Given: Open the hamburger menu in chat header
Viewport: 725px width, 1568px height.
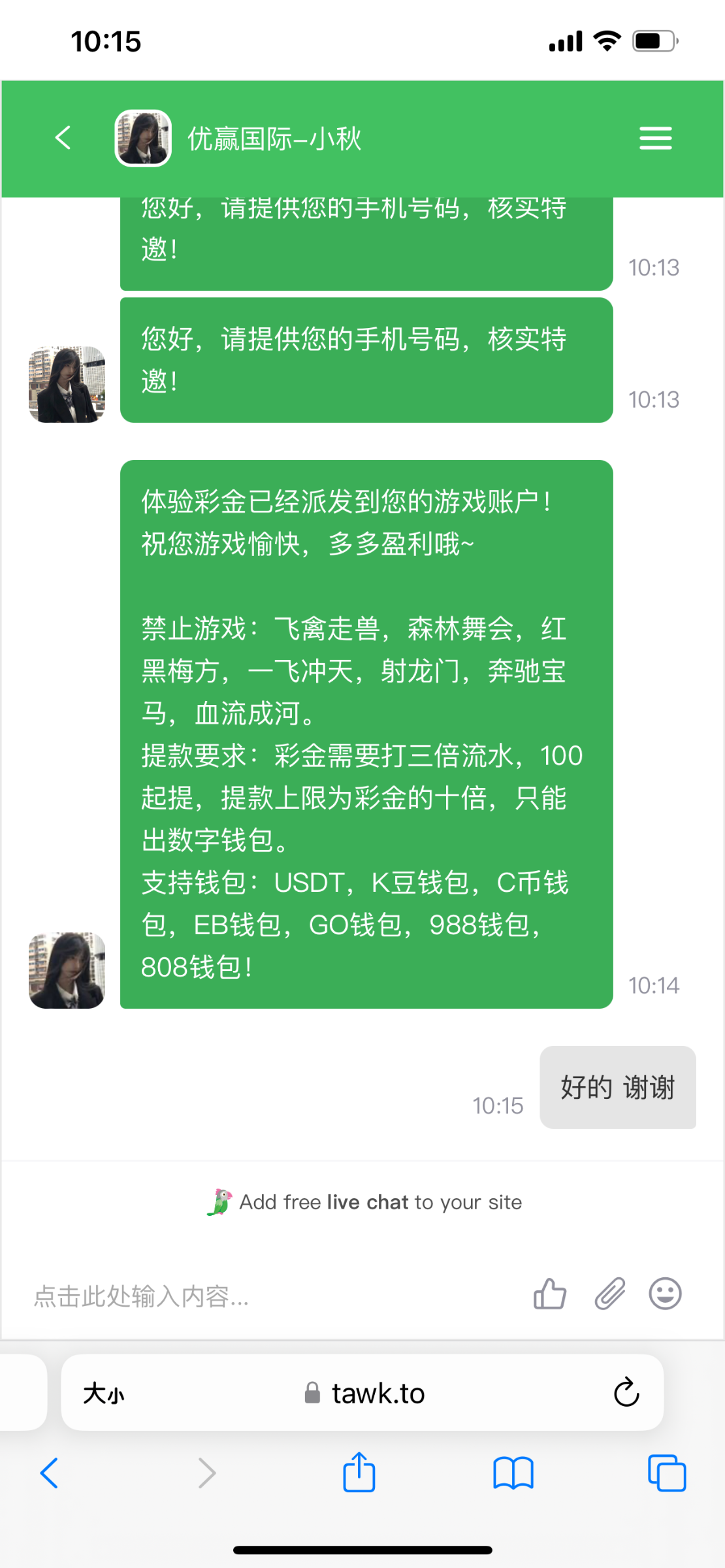Looking at the screenshot, I should [655, 138].
